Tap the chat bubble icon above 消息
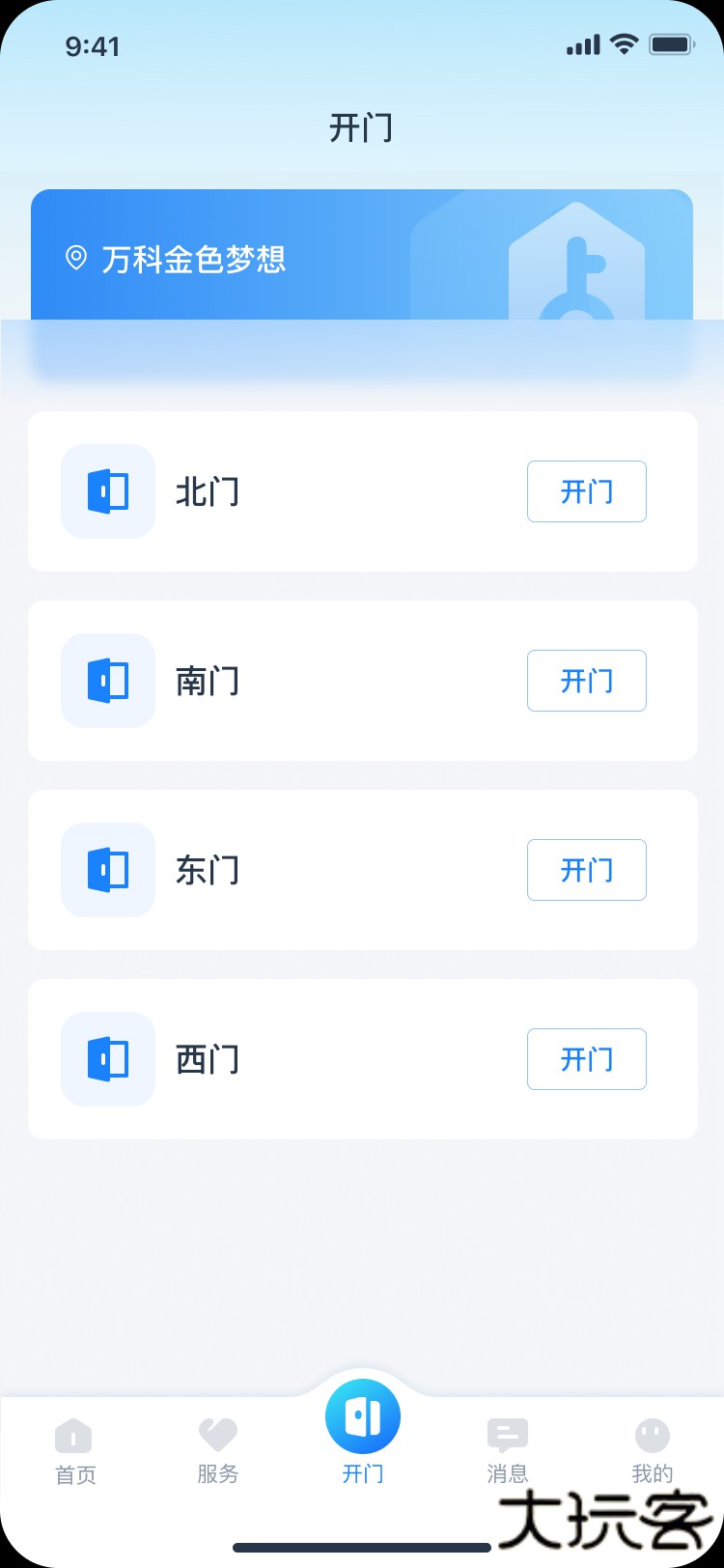The height and width of the screenshot is (1568, 724). point(508,1436)
